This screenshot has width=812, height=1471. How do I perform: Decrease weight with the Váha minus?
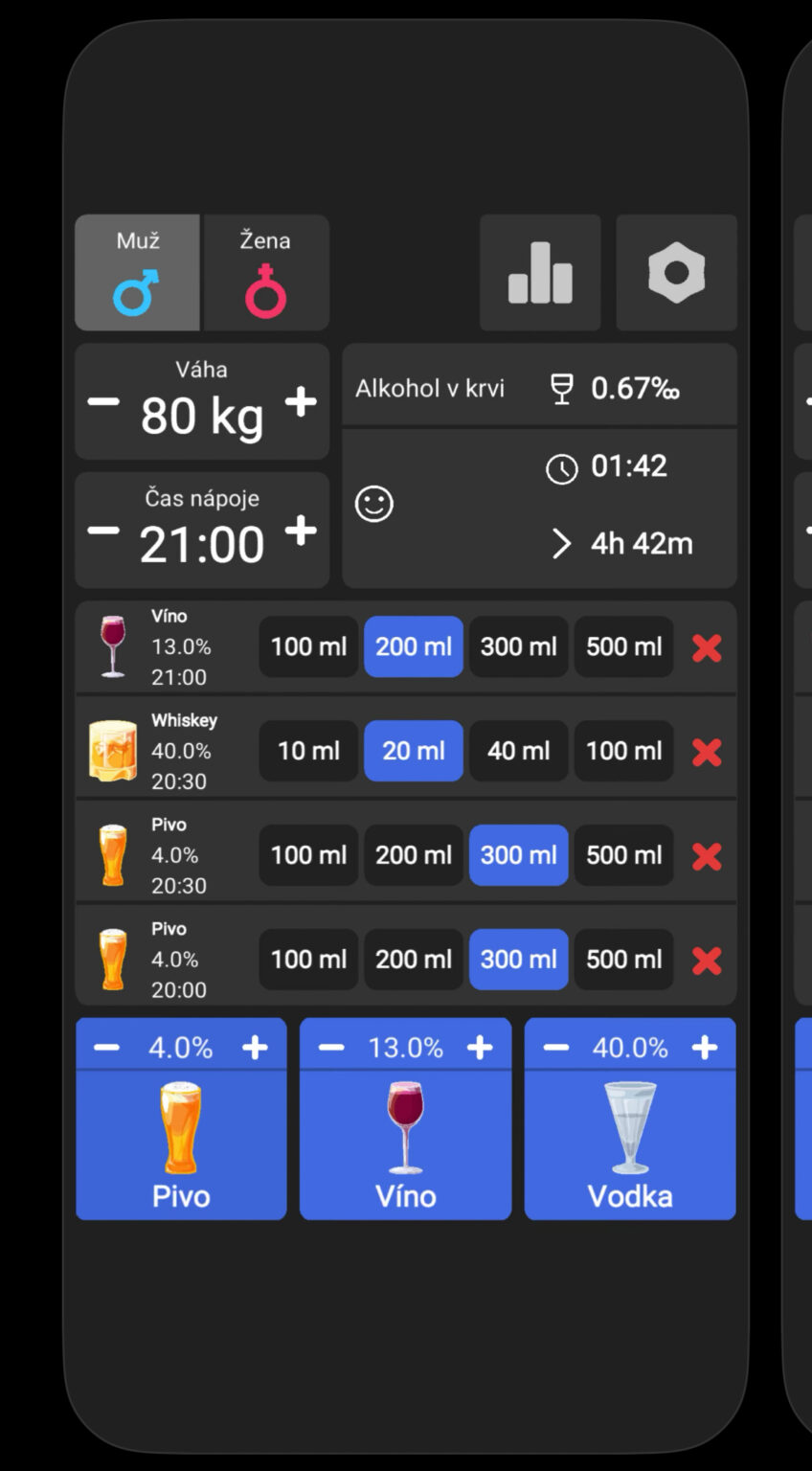click(103, 402)
